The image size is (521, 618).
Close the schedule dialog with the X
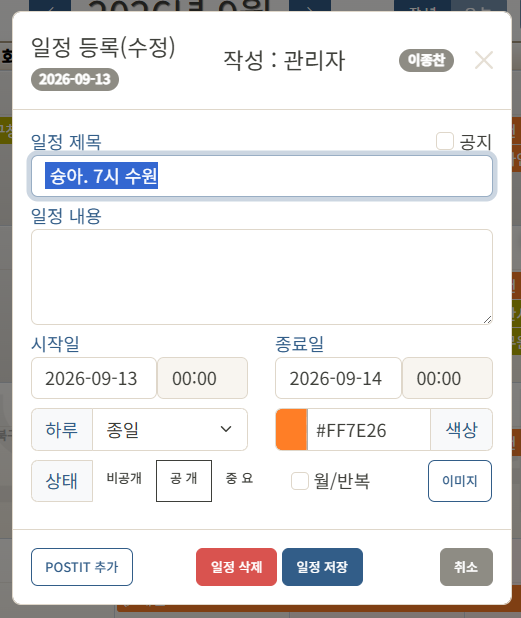(x=484, y=60)
